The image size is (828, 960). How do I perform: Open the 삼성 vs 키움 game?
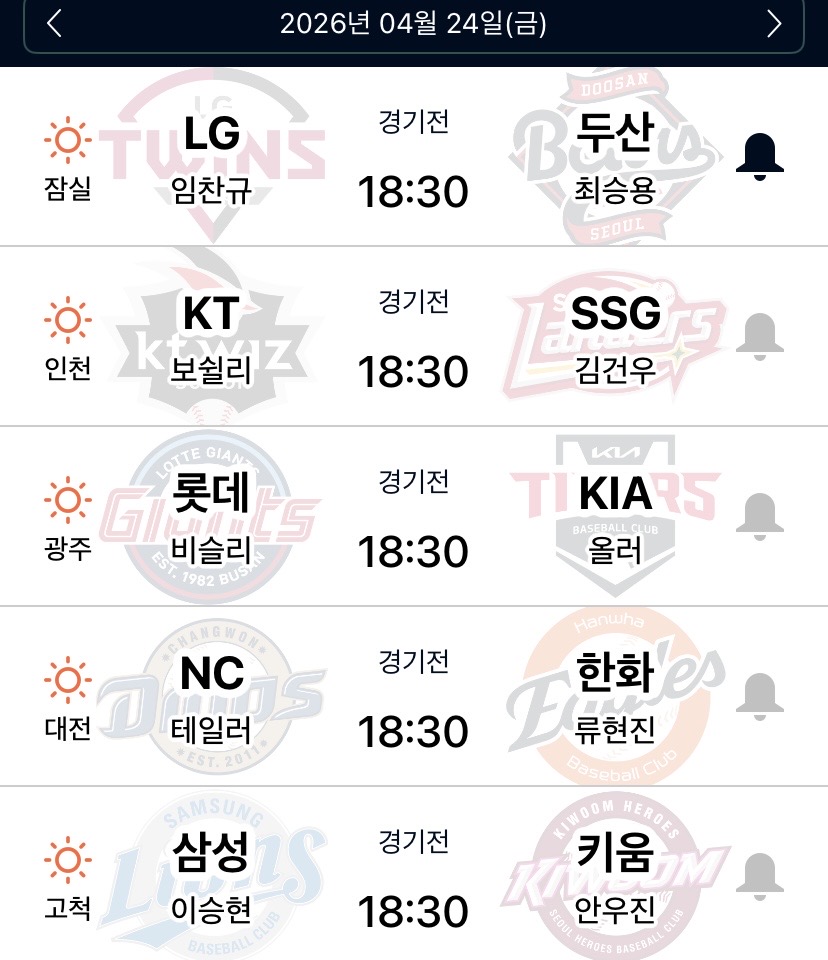(x=413, y=877)
